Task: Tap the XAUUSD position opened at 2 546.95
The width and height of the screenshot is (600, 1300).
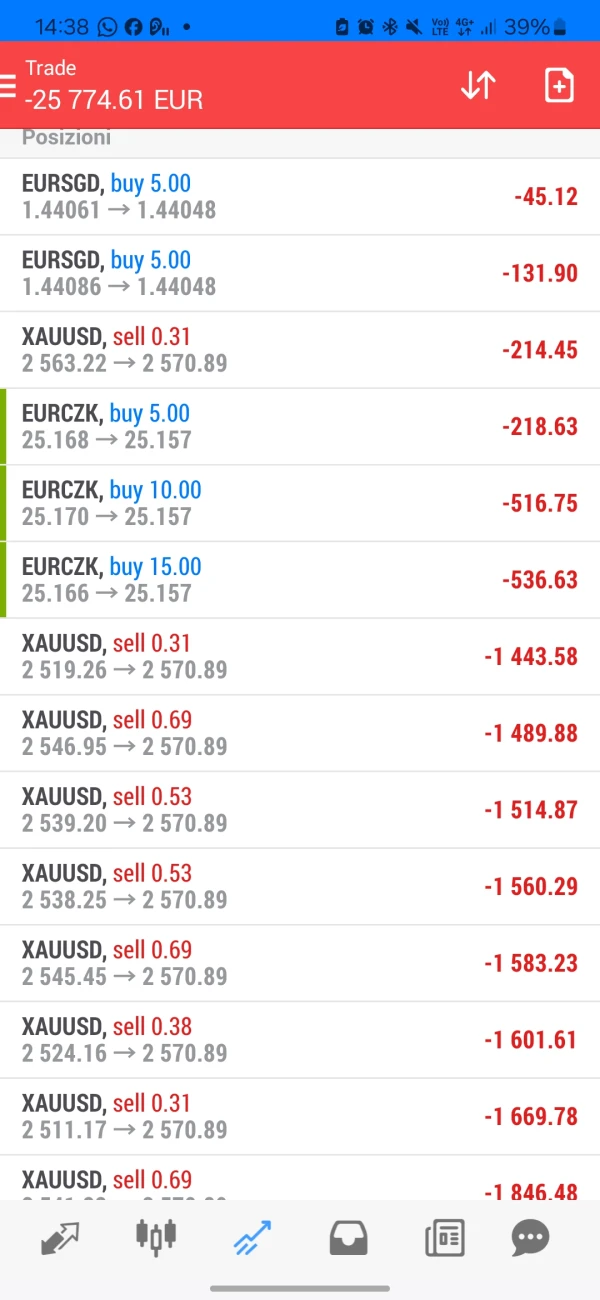Action: click(x=300, y=733)
